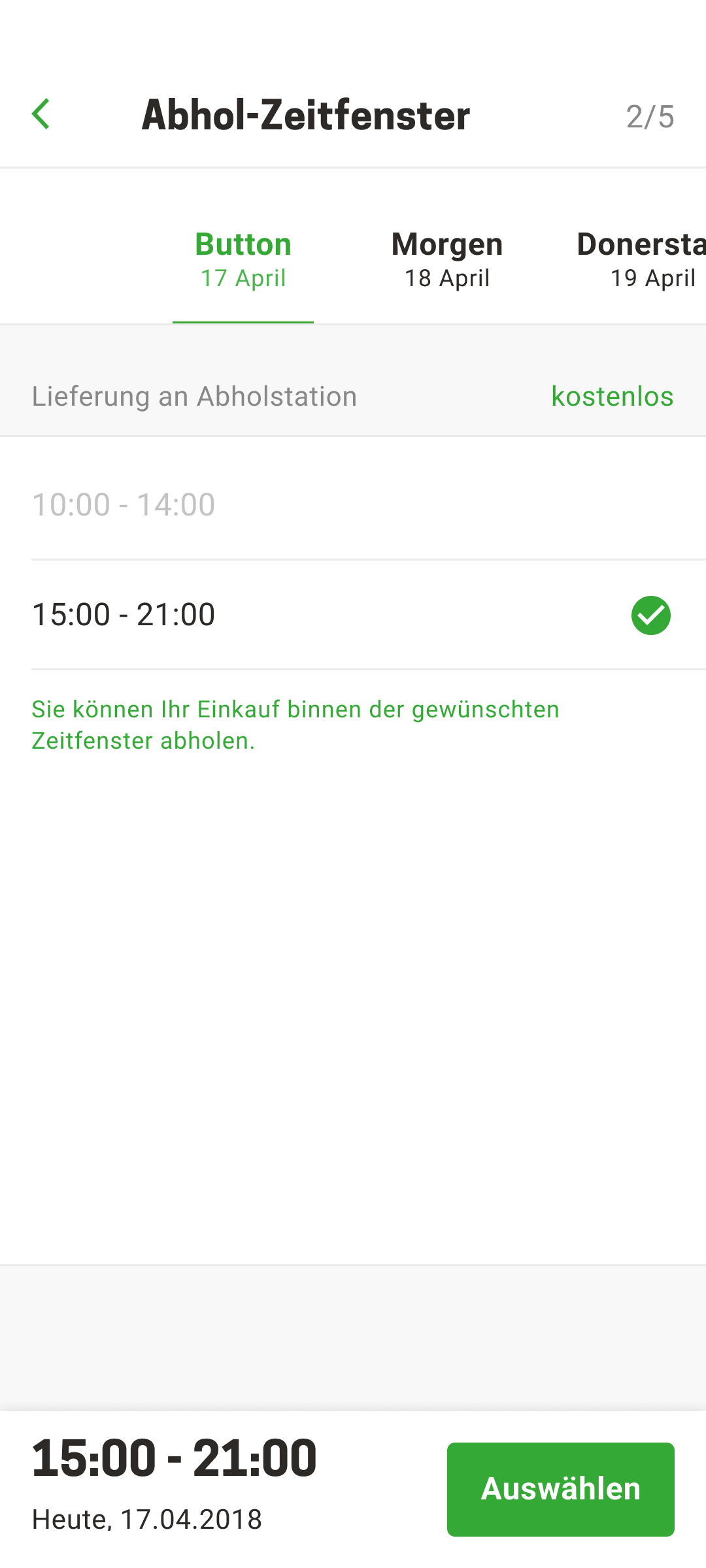The height and width of the screenshot is (1568, 706).
Task: Select the Button 17 April tab
Action: [243, 259]
